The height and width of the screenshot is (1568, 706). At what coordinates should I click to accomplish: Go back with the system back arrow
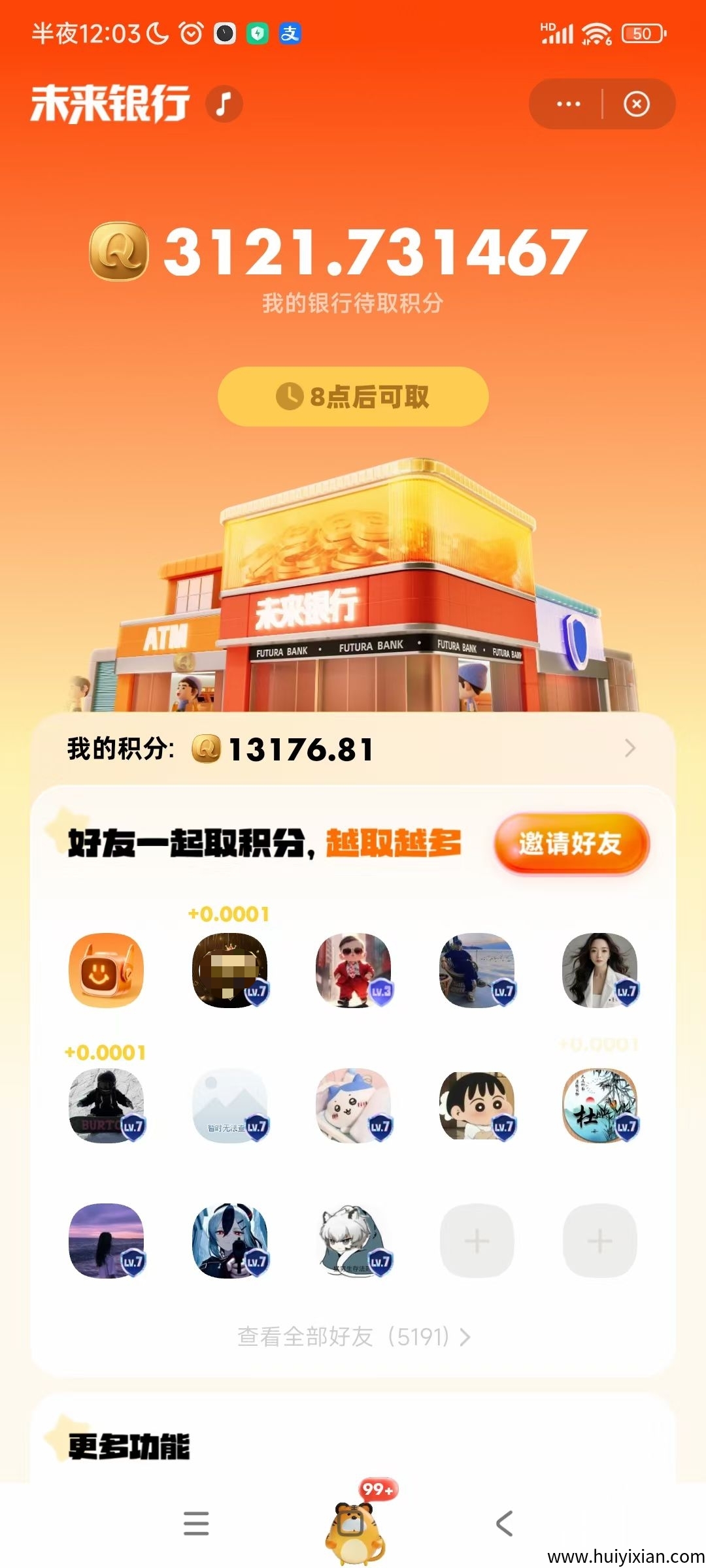504,1524
